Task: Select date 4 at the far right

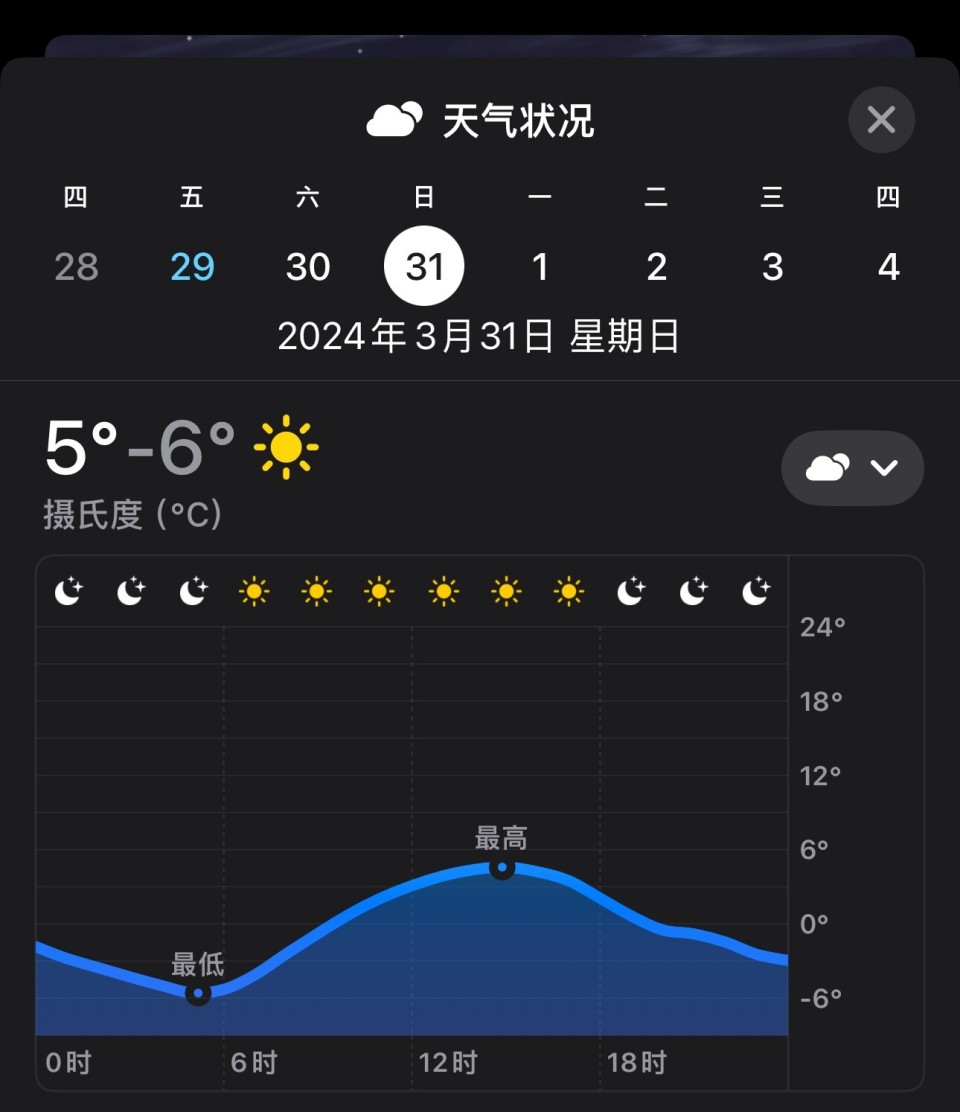Action: click(x=888, y=266)
